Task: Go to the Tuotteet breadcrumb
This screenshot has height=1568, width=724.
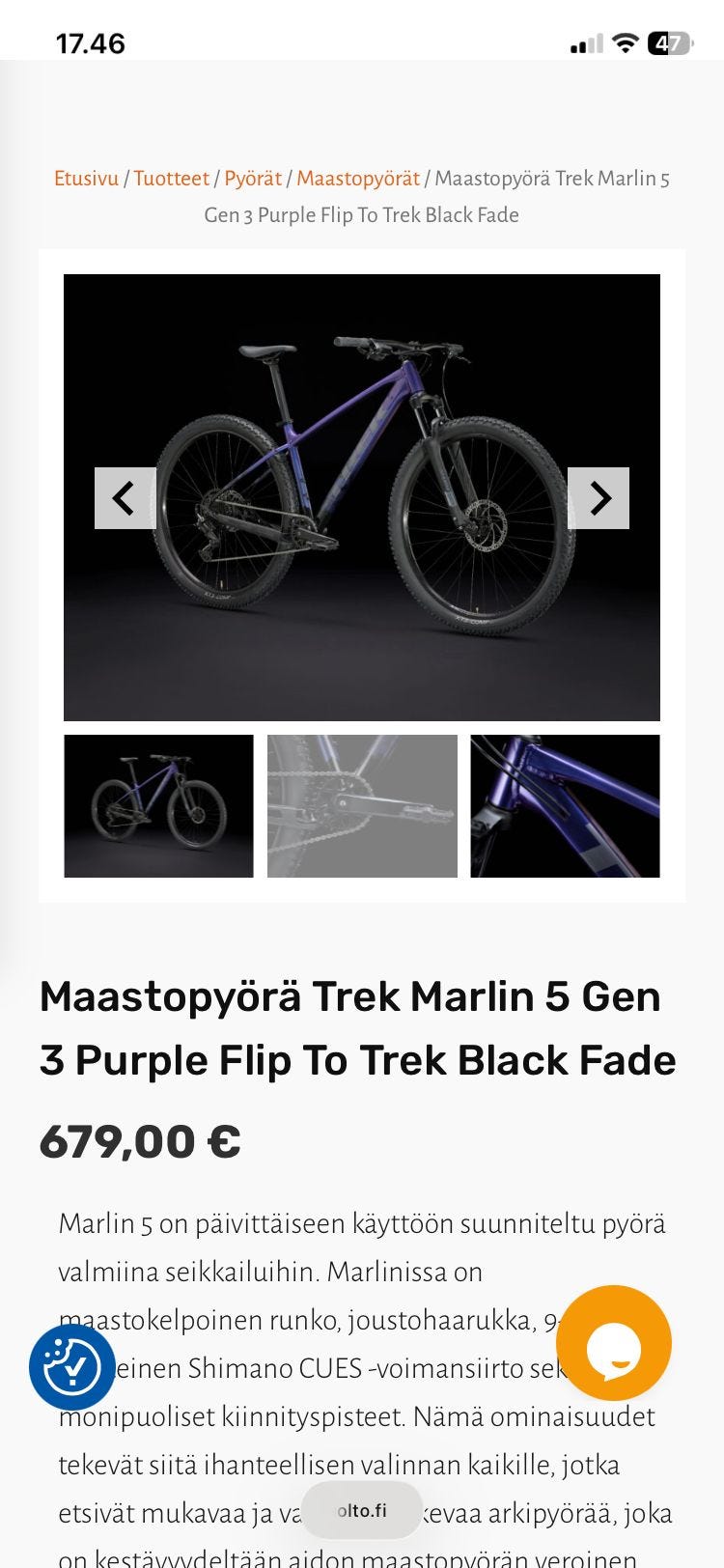Action: (x=171, y=179)
